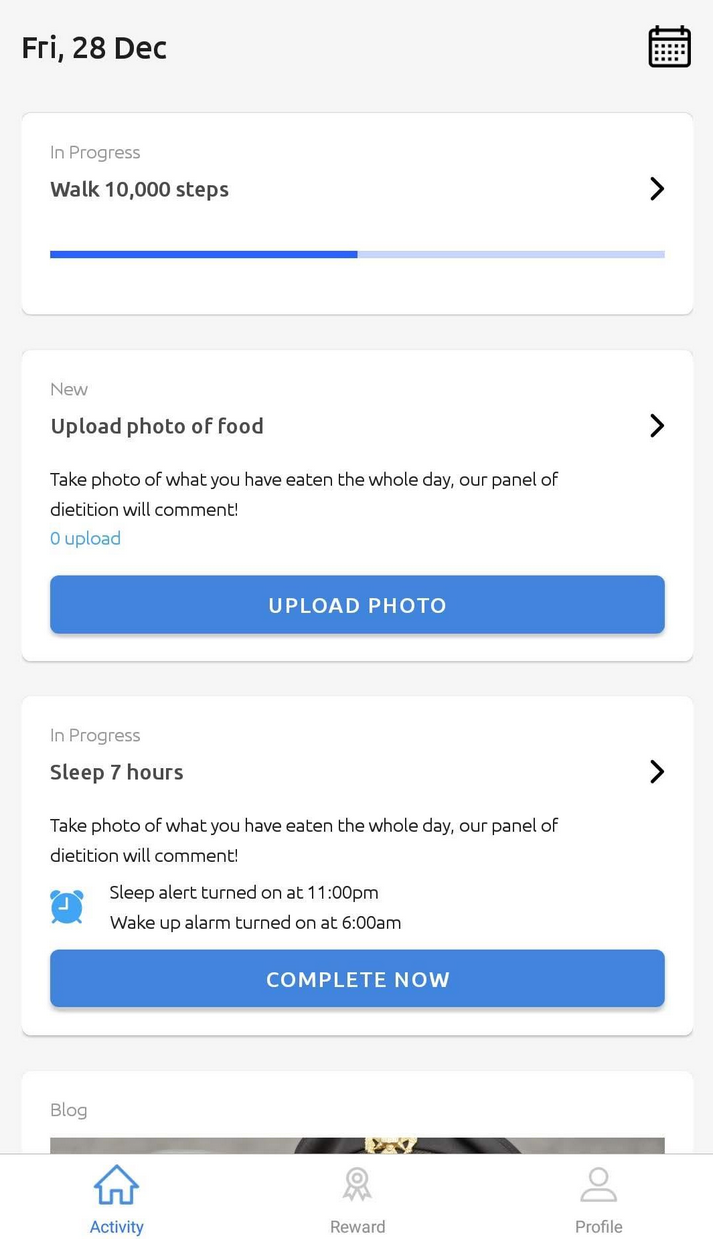Screen dimensions: 713x1239
Task: Open the Walk 10,000 steps chevron
Action: 656,189
